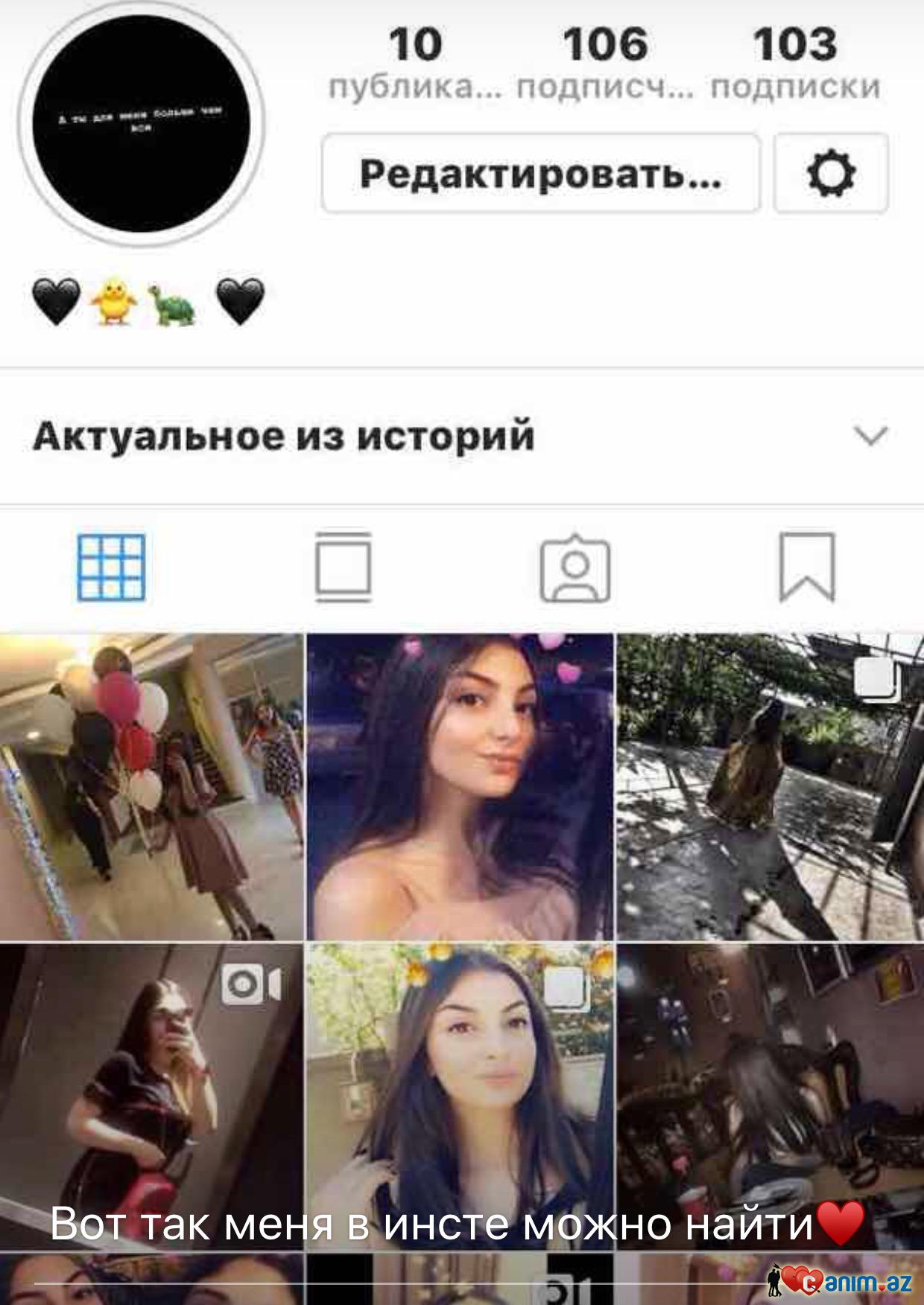Open the post with colorful balloons
The height and width of the screenshot is (1305, 924).
151,786
